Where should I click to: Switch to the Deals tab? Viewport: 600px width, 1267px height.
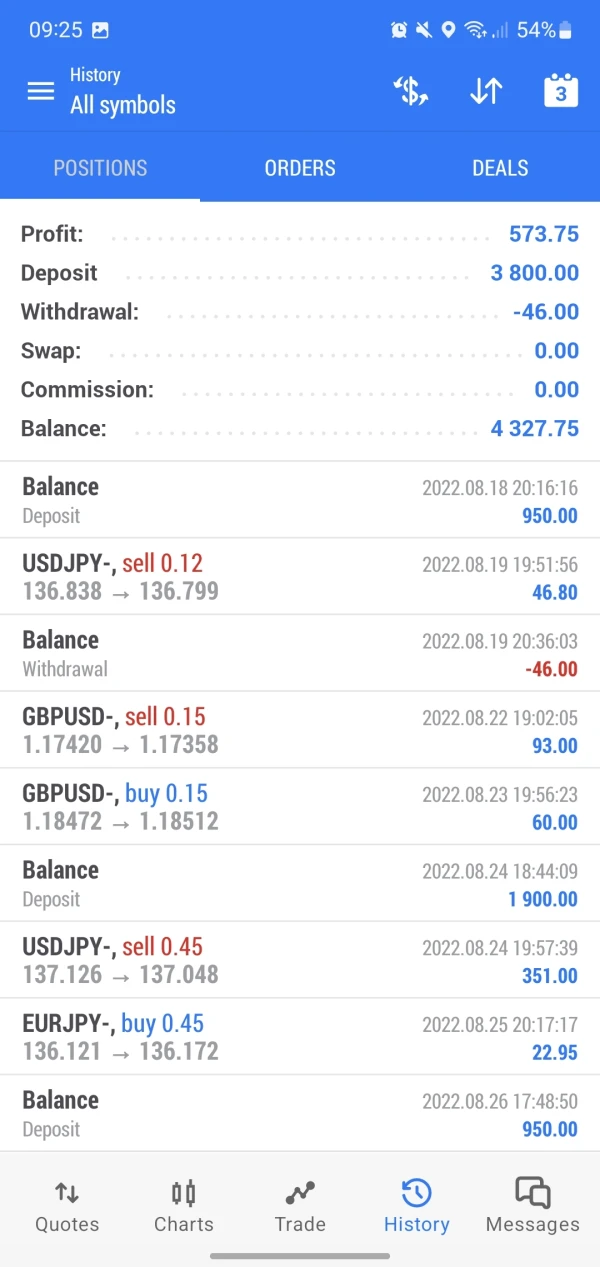pos(500,168)
